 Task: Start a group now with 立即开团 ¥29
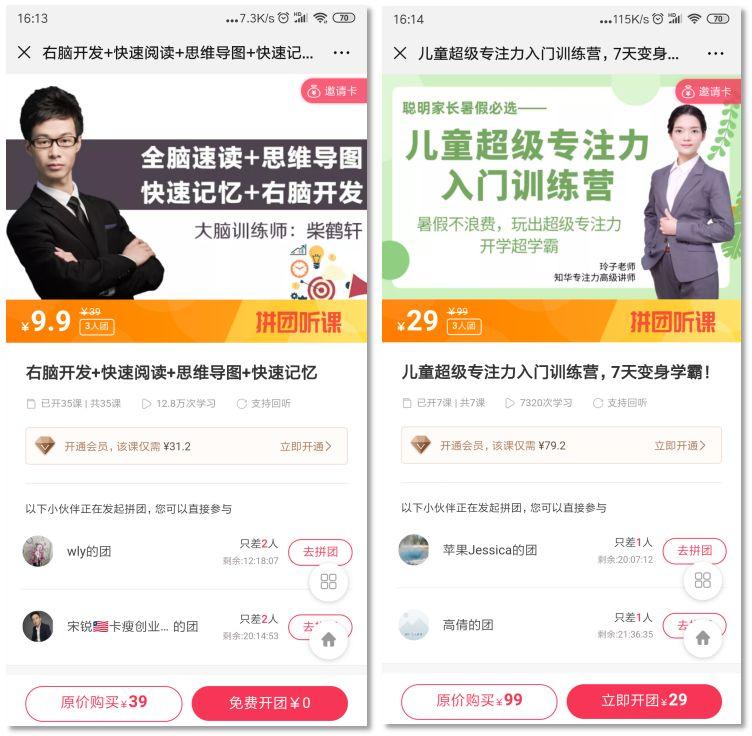644,701
